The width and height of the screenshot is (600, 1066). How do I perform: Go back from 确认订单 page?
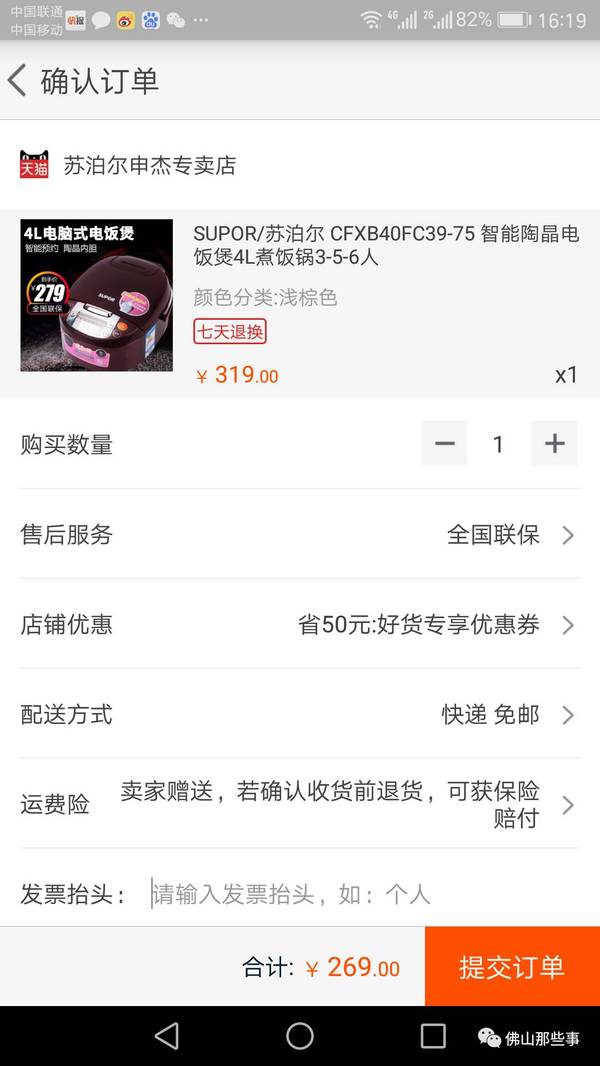[x=18, y=81]
